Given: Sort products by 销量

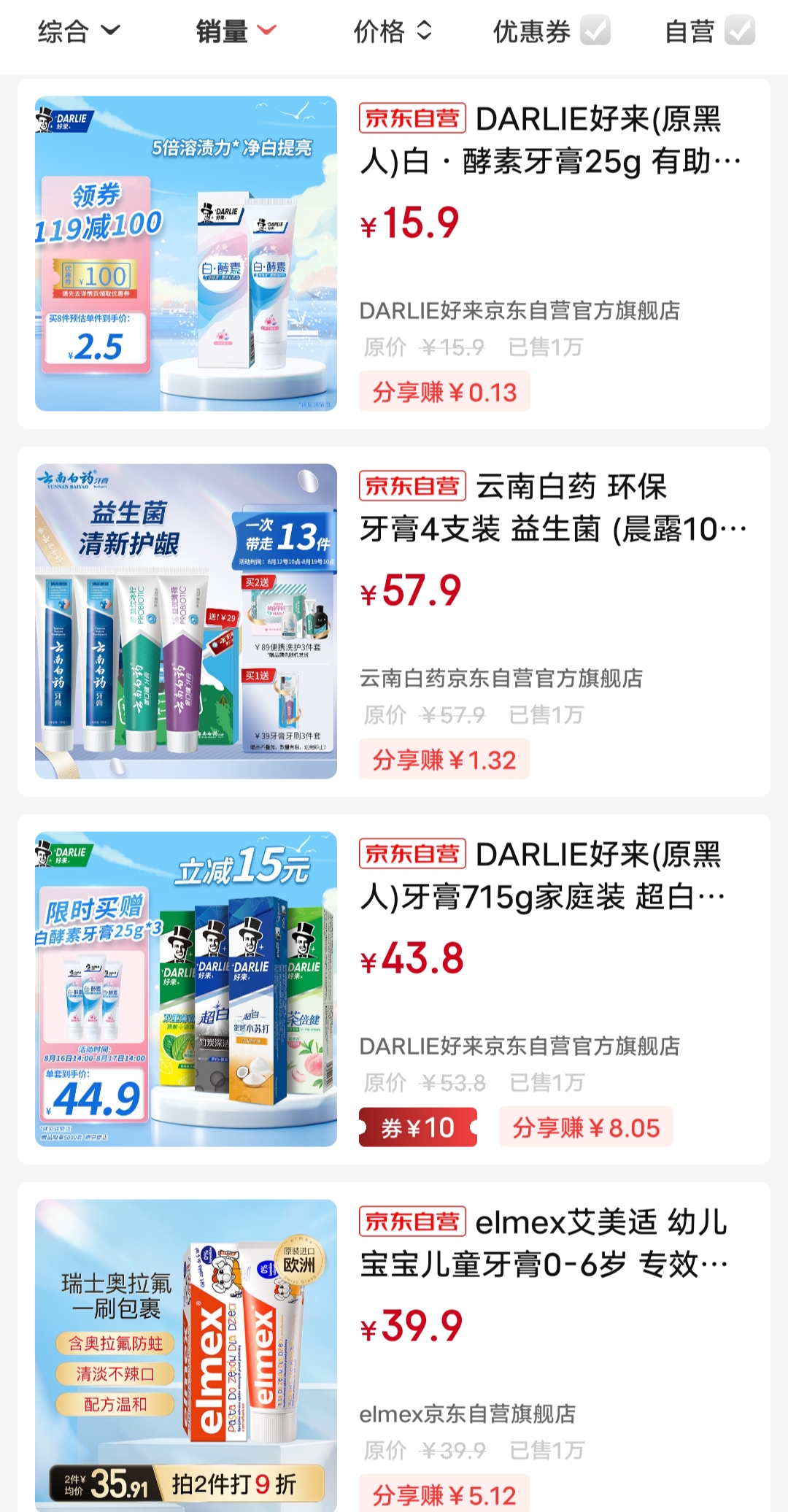Looking at the screenshot, I should 236,31.
